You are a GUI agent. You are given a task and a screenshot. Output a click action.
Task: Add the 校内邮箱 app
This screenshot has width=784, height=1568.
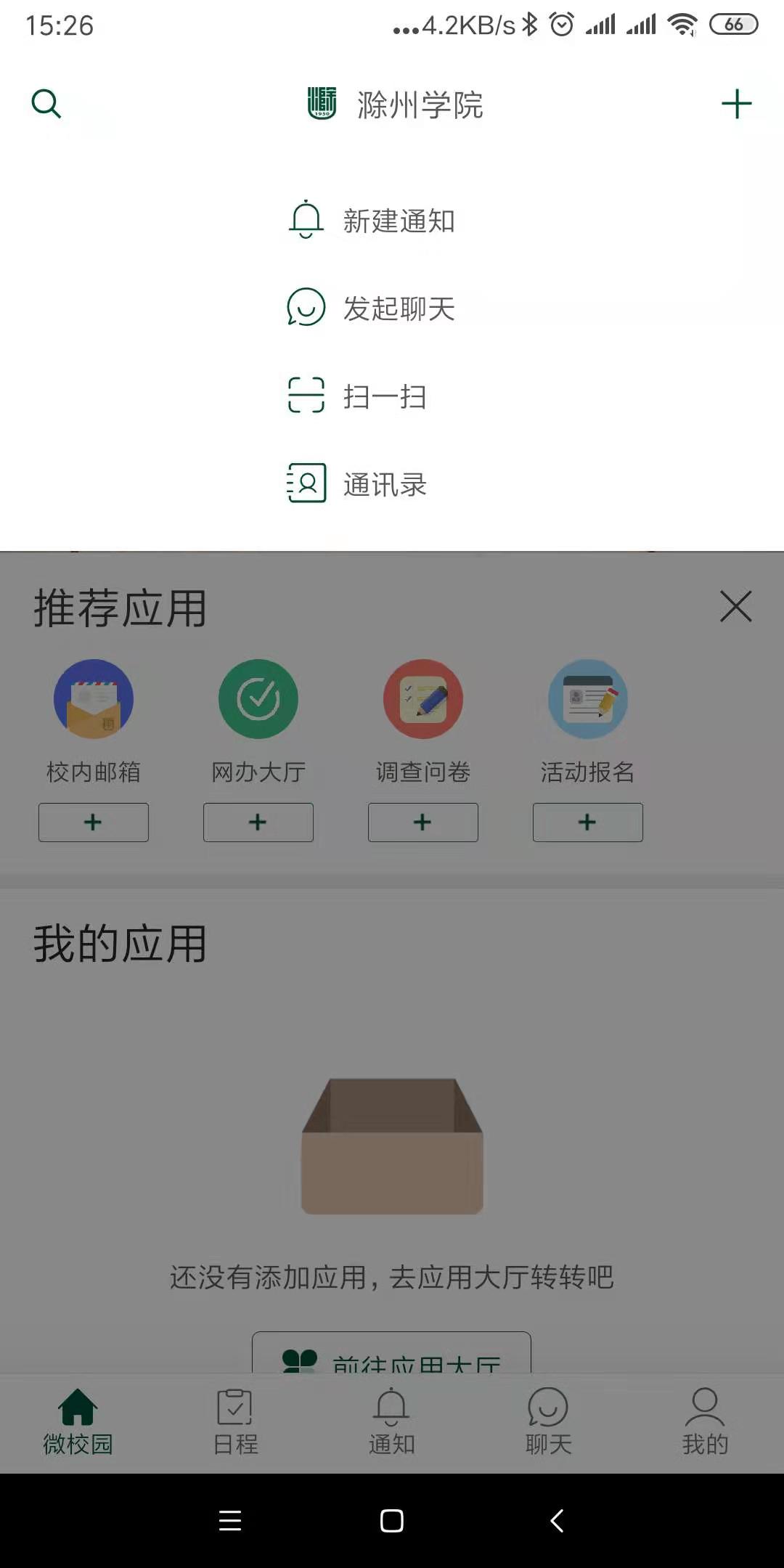[x=94, y=822]
